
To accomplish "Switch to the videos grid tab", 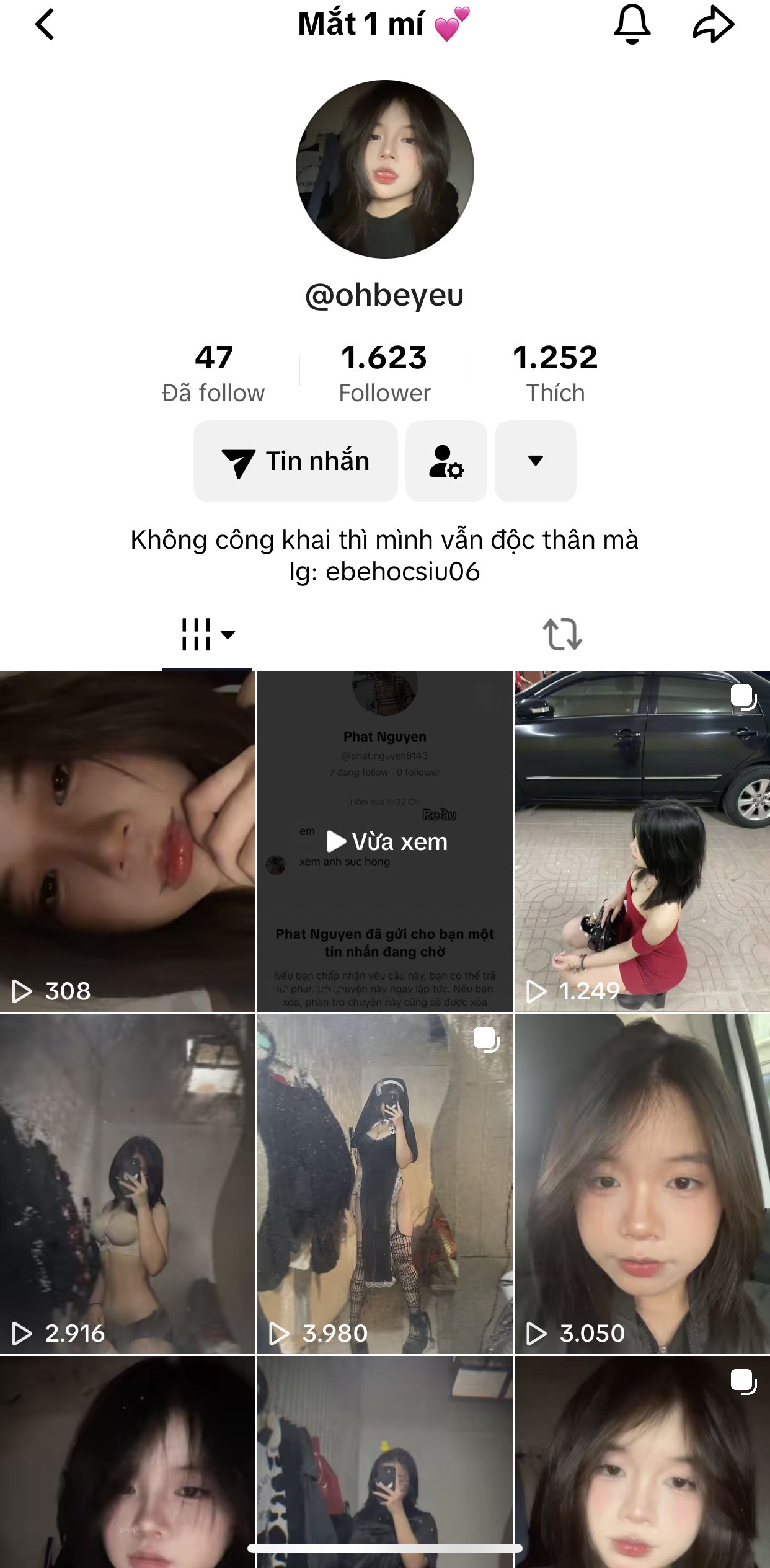I will click(207, 634).
